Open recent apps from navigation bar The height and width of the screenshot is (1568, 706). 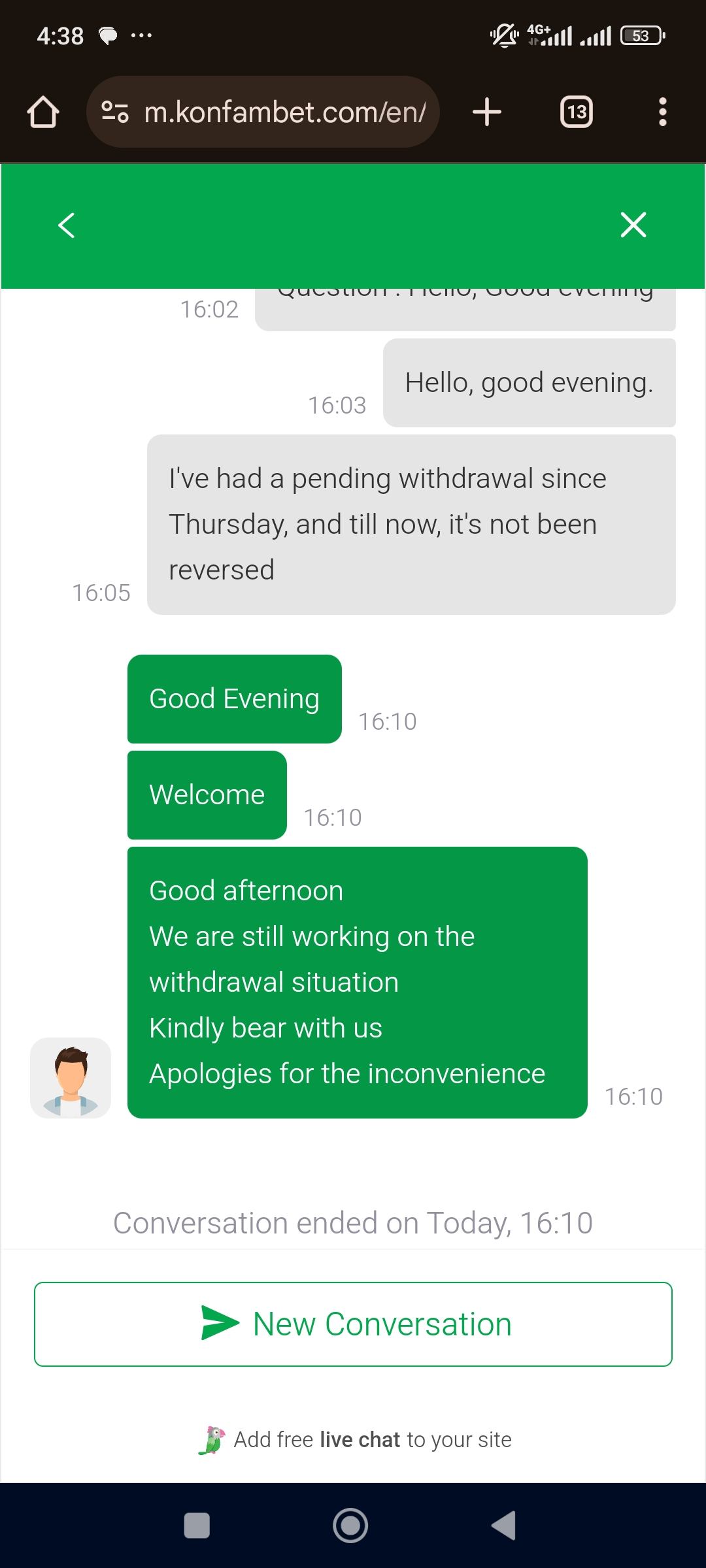tap(197, 1526)
